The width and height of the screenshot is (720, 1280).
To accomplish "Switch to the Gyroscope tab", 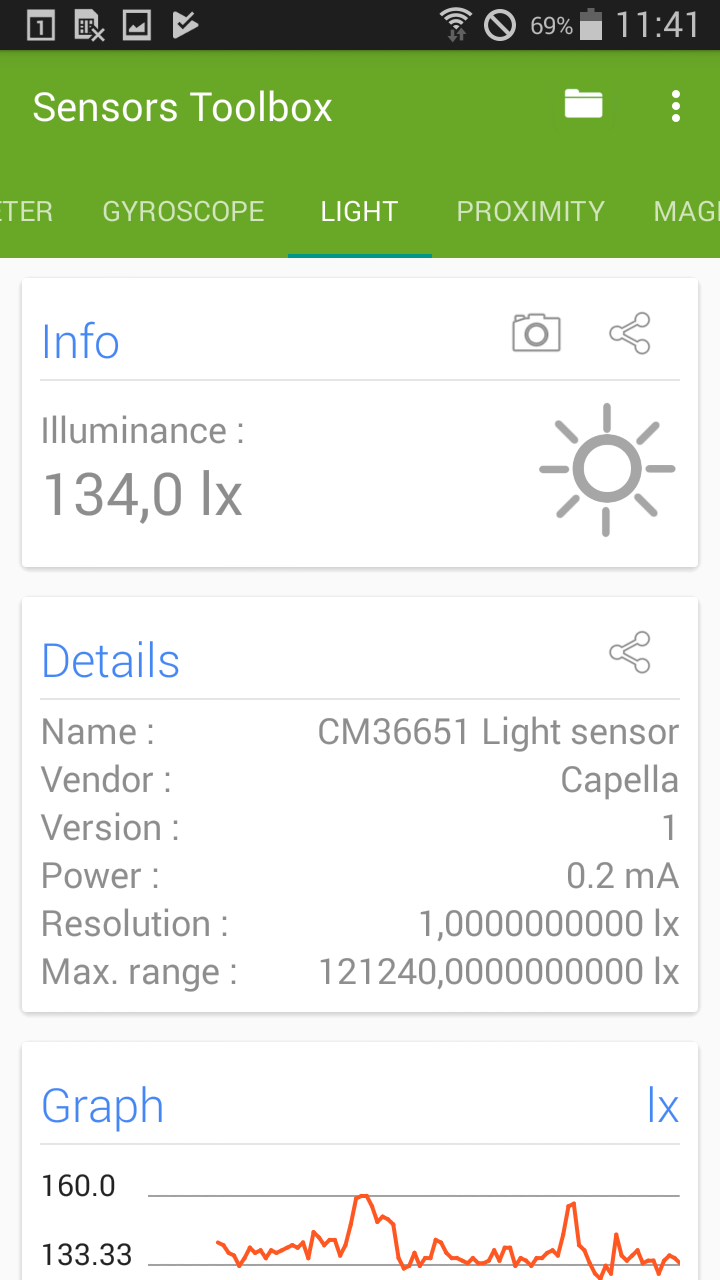I will [184, 211].
